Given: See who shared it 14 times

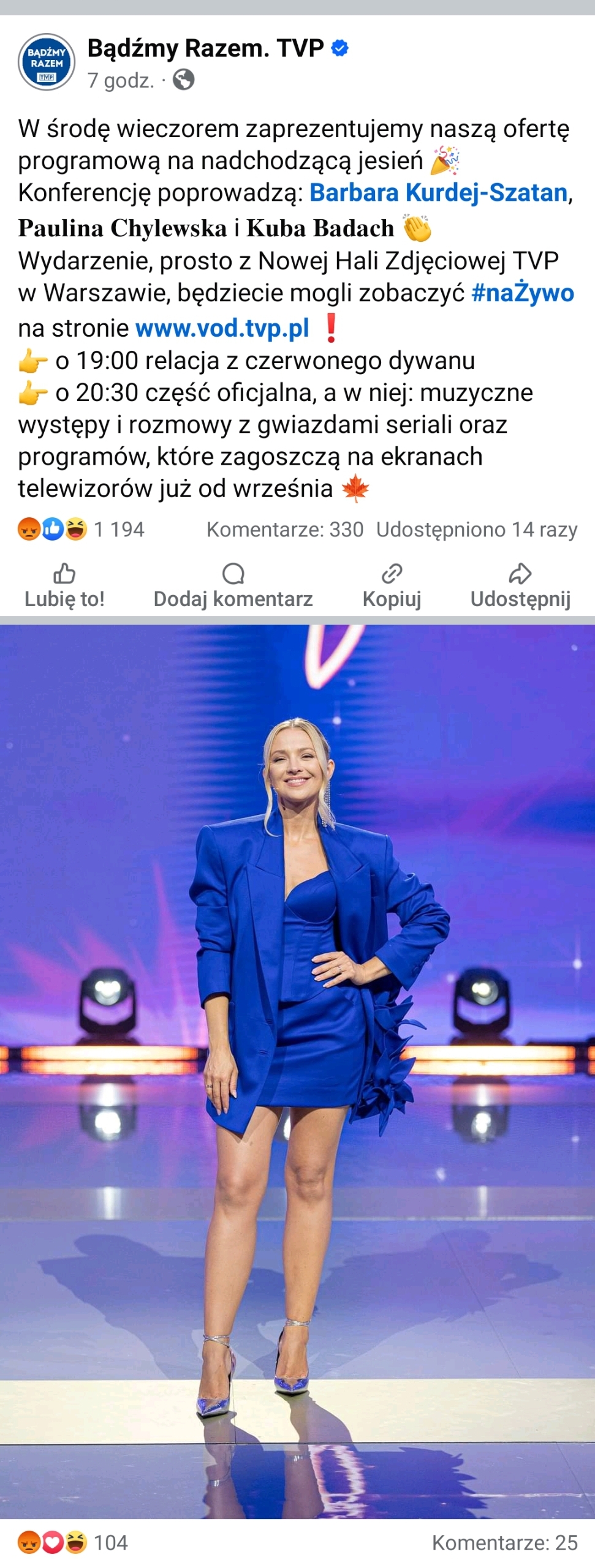Looking at the screenshot, I should 477,529.
